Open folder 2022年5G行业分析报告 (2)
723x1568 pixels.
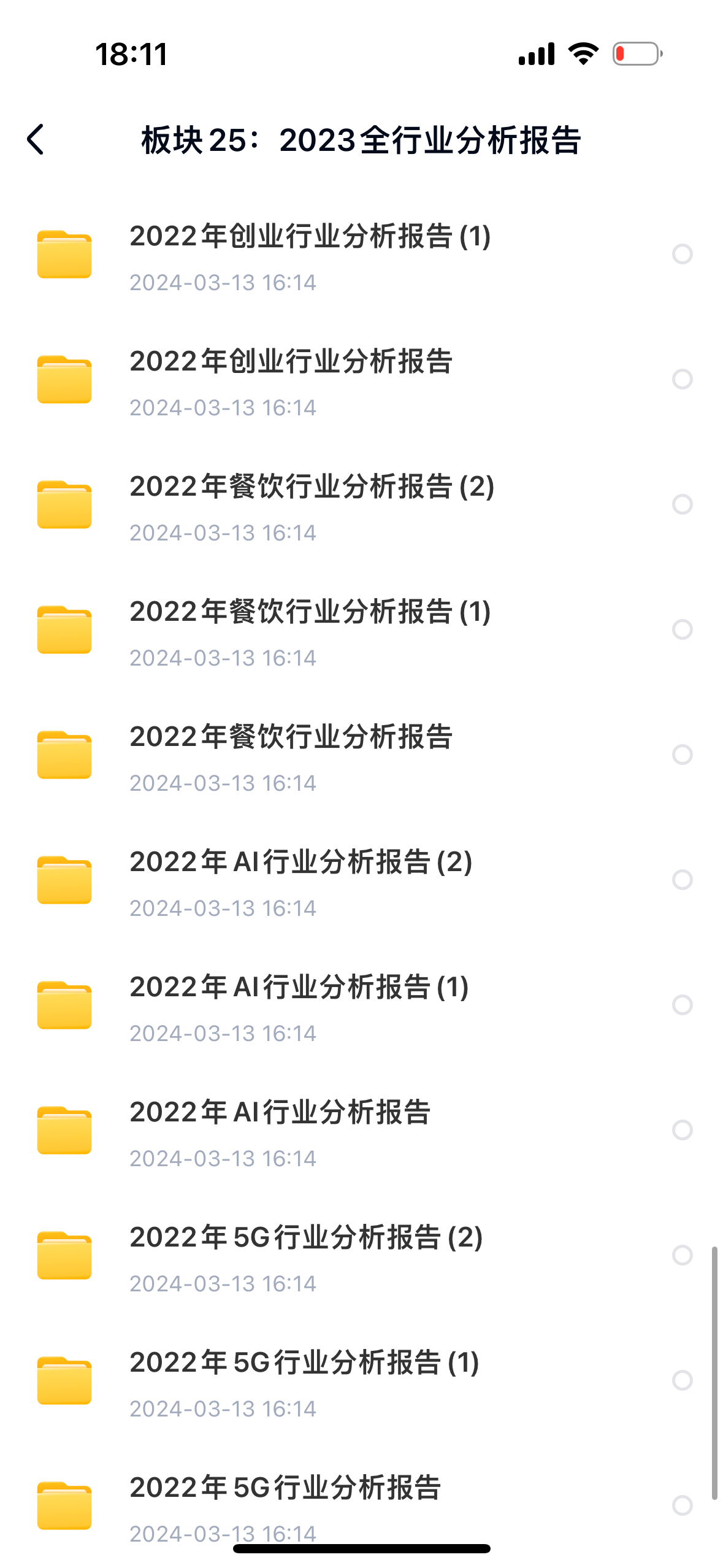(306, 1238)
